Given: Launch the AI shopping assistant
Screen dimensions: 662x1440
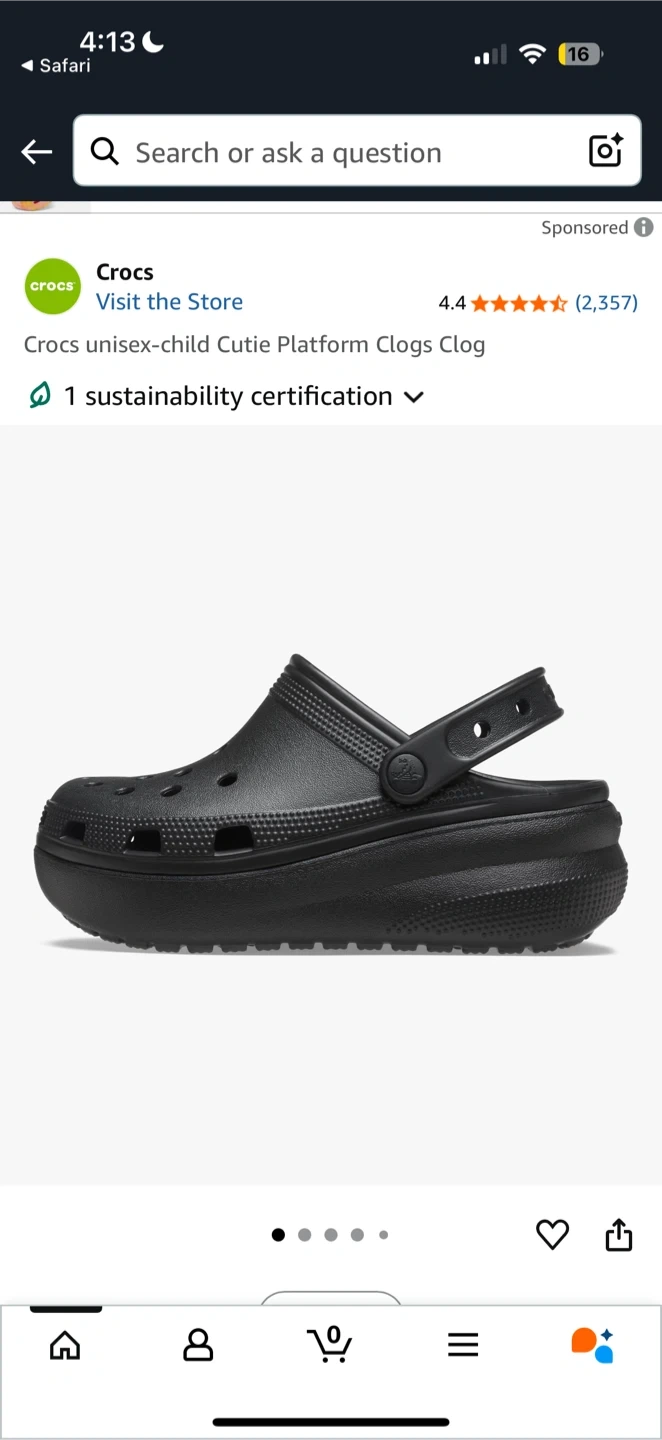Looking at the screenshot, I should (x=593, y=1345).
